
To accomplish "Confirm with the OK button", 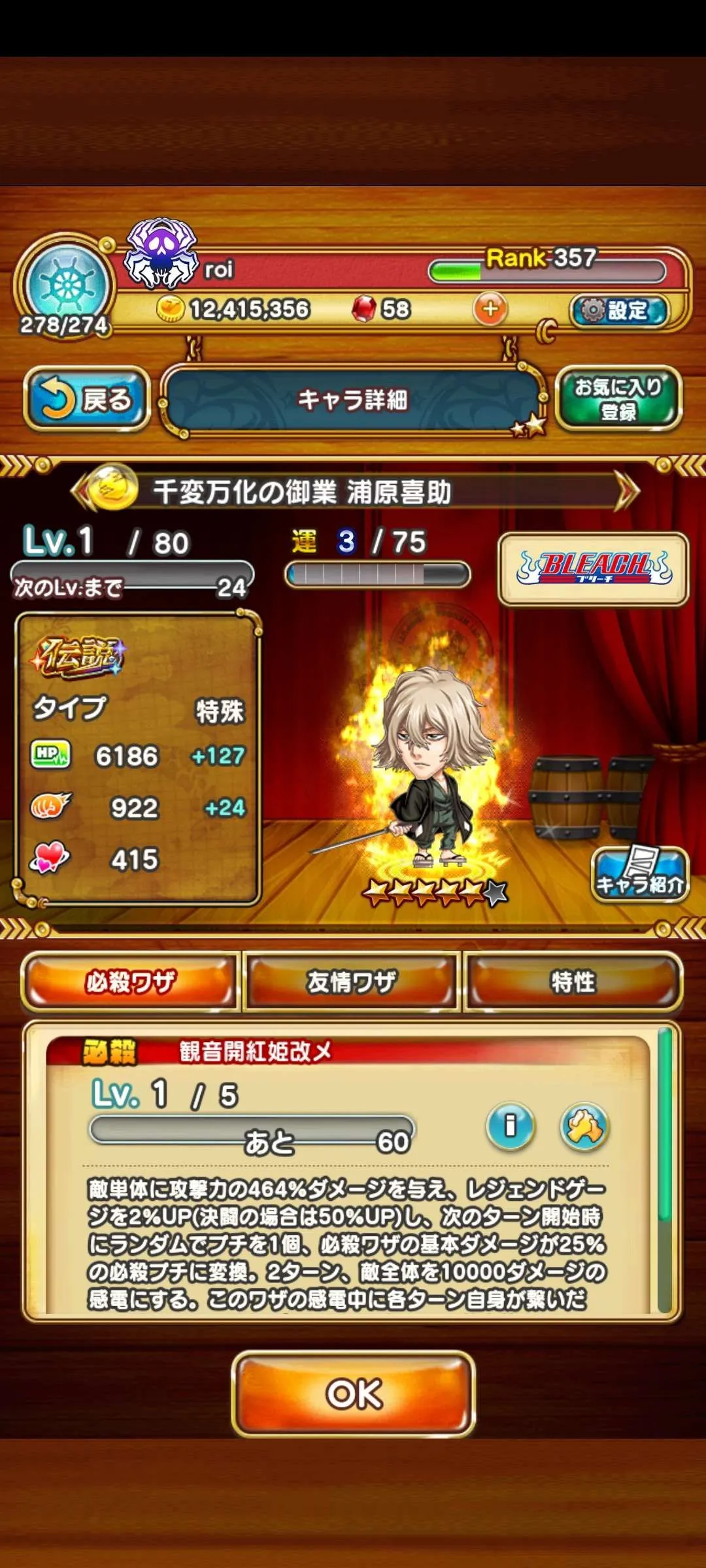I will [x=353, y=1394].
